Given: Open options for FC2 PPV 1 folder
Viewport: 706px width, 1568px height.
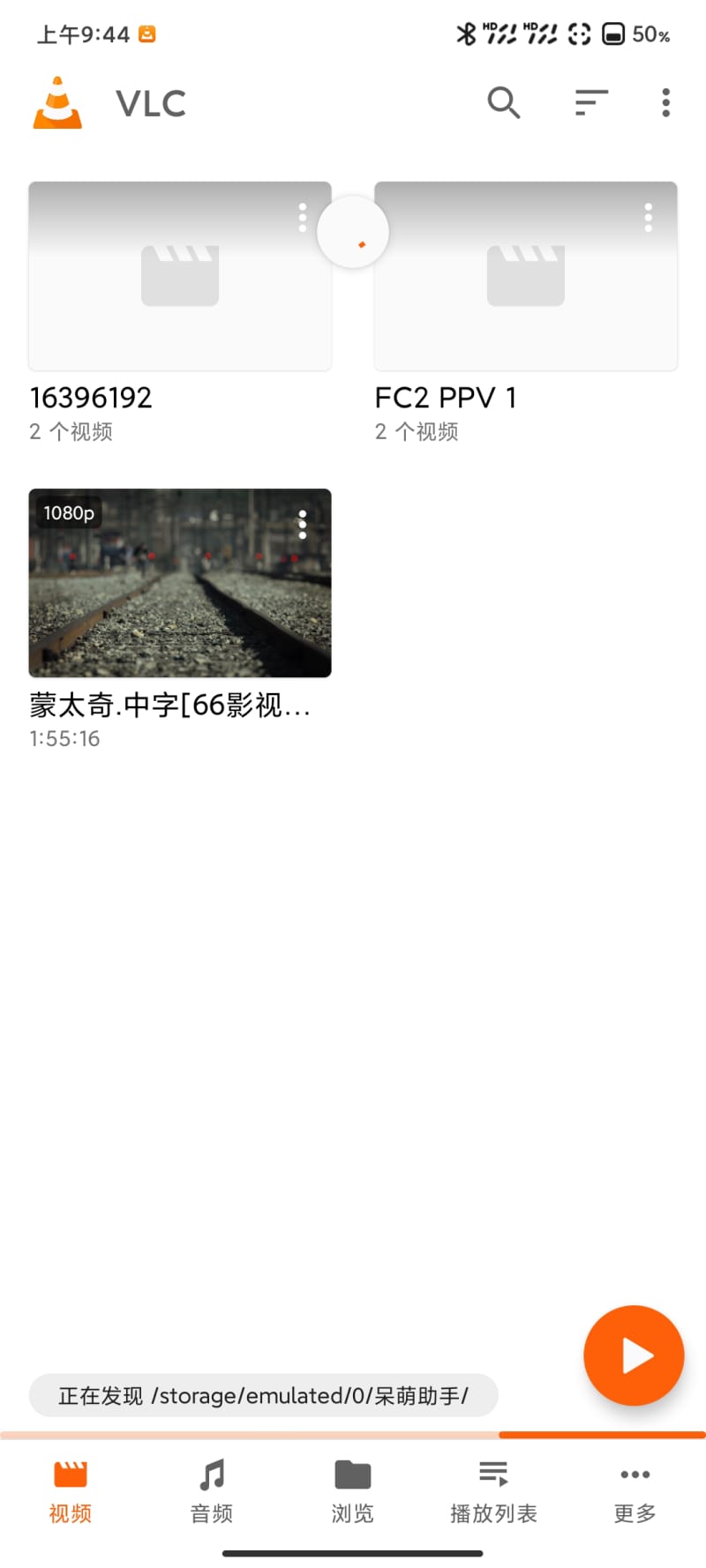Looking at the screenshot, I should click(x=649, y=218).
